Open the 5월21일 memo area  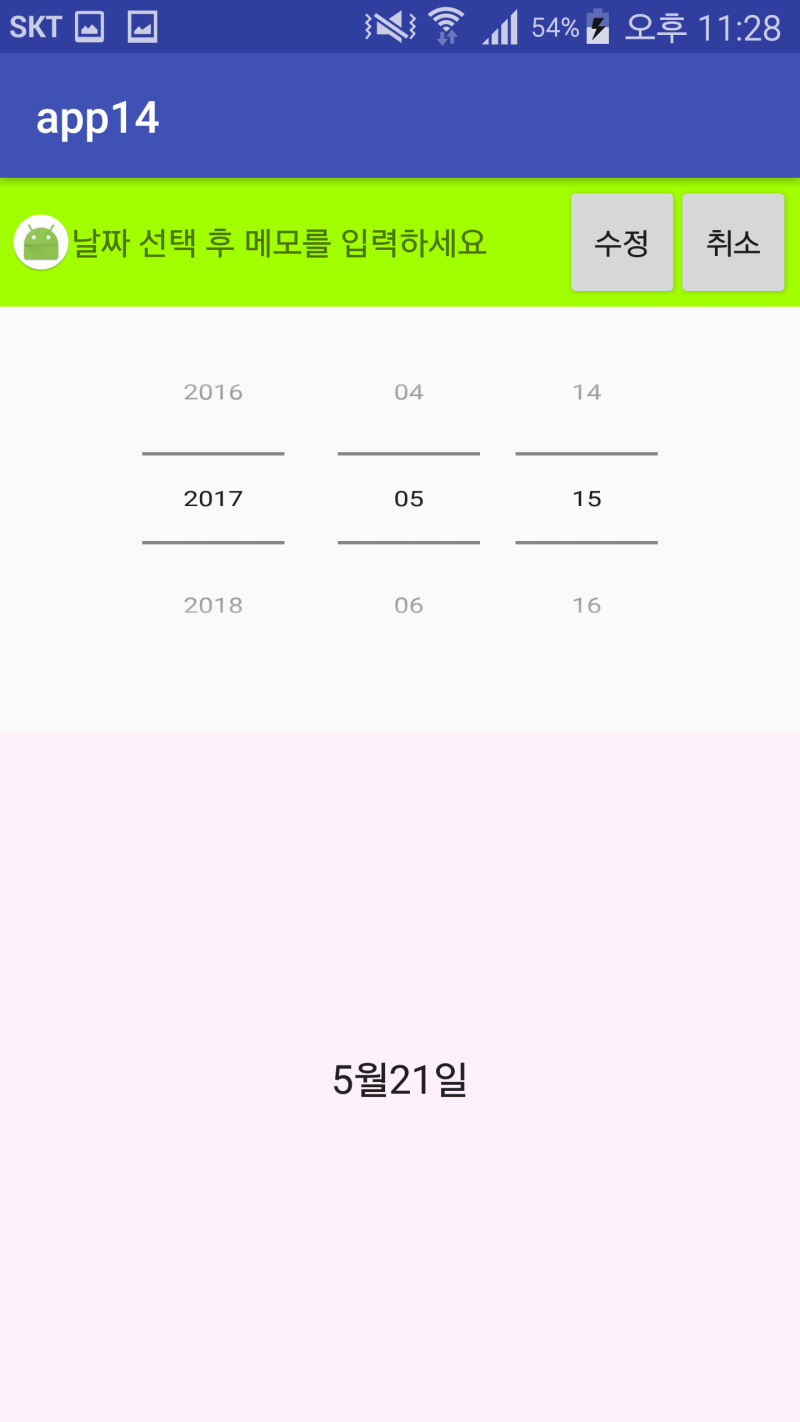pos(400,1078)
